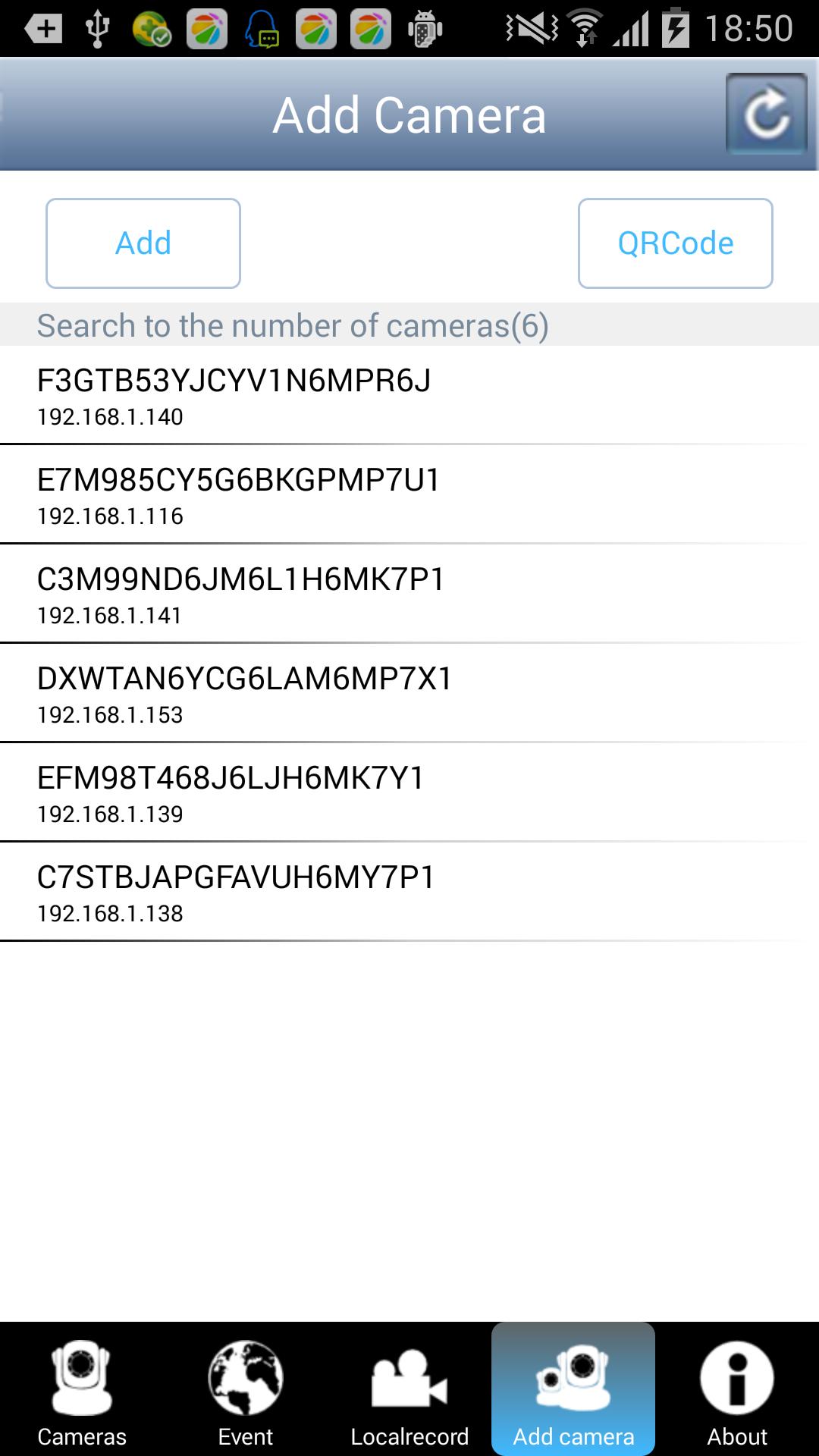Open the About tab
Screen dimensions: 819x1456
(x=737, y=1389)
